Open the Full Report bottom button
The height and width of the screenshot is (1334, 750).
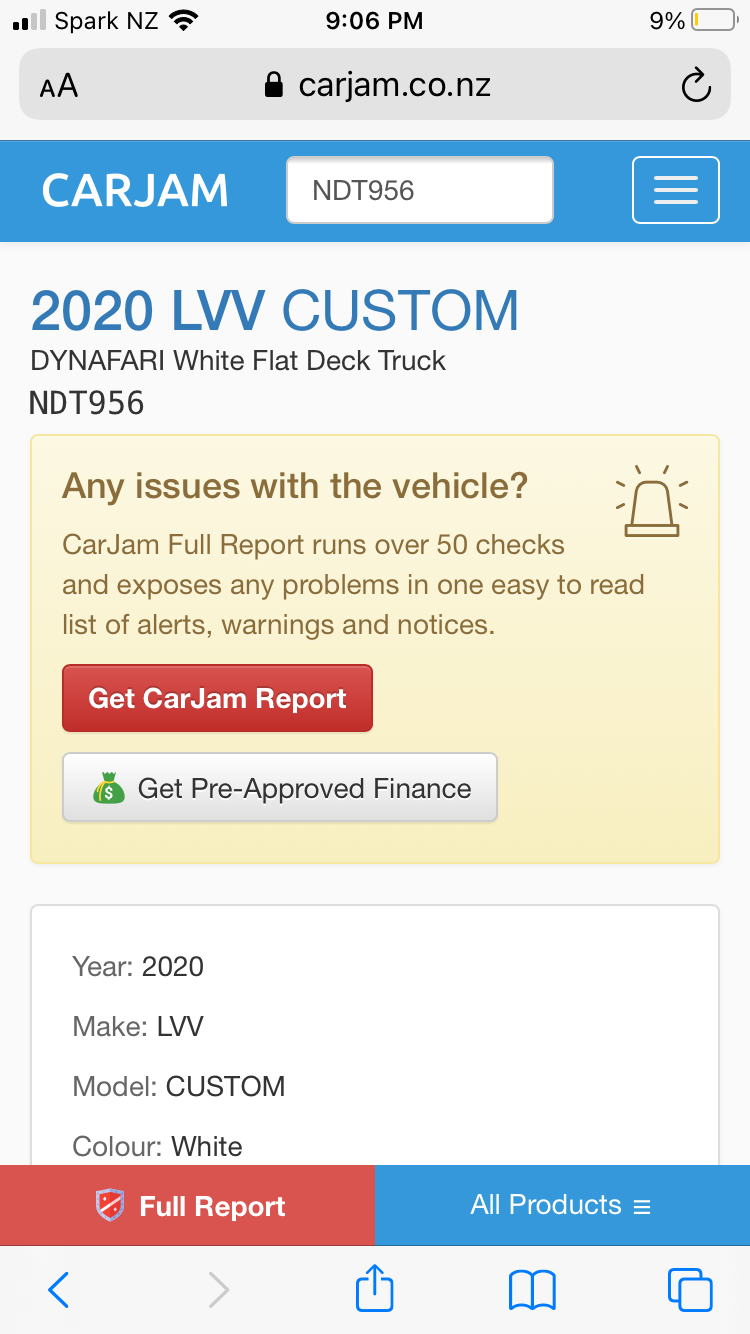pyautogui.click(x=188, y=1206)
